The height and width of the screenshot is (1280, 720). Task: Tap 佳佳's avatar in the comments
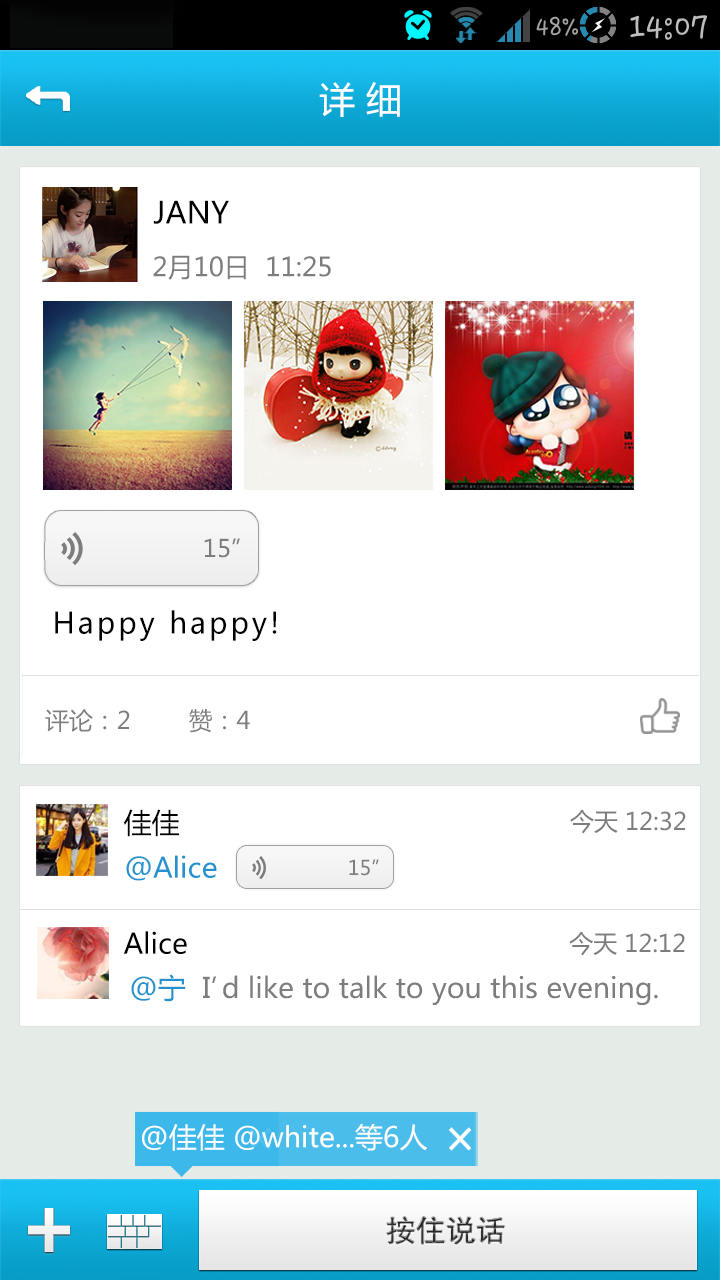72,840
